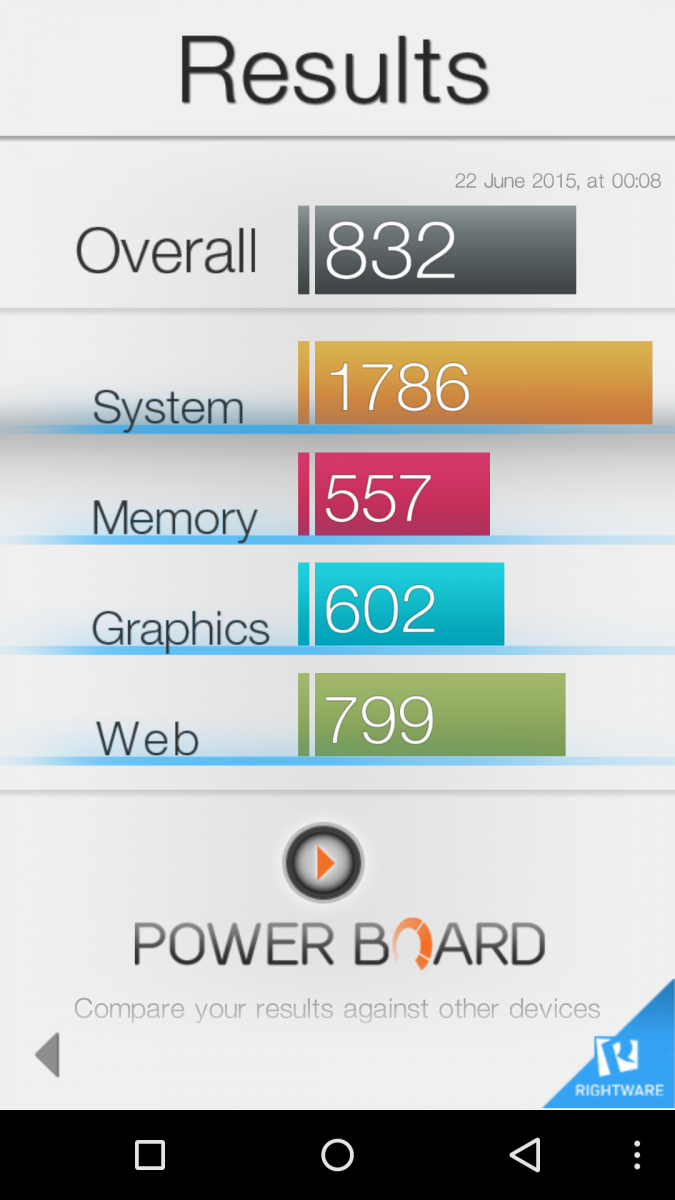Go back using the grey left arrow

tap(47, 1054)
